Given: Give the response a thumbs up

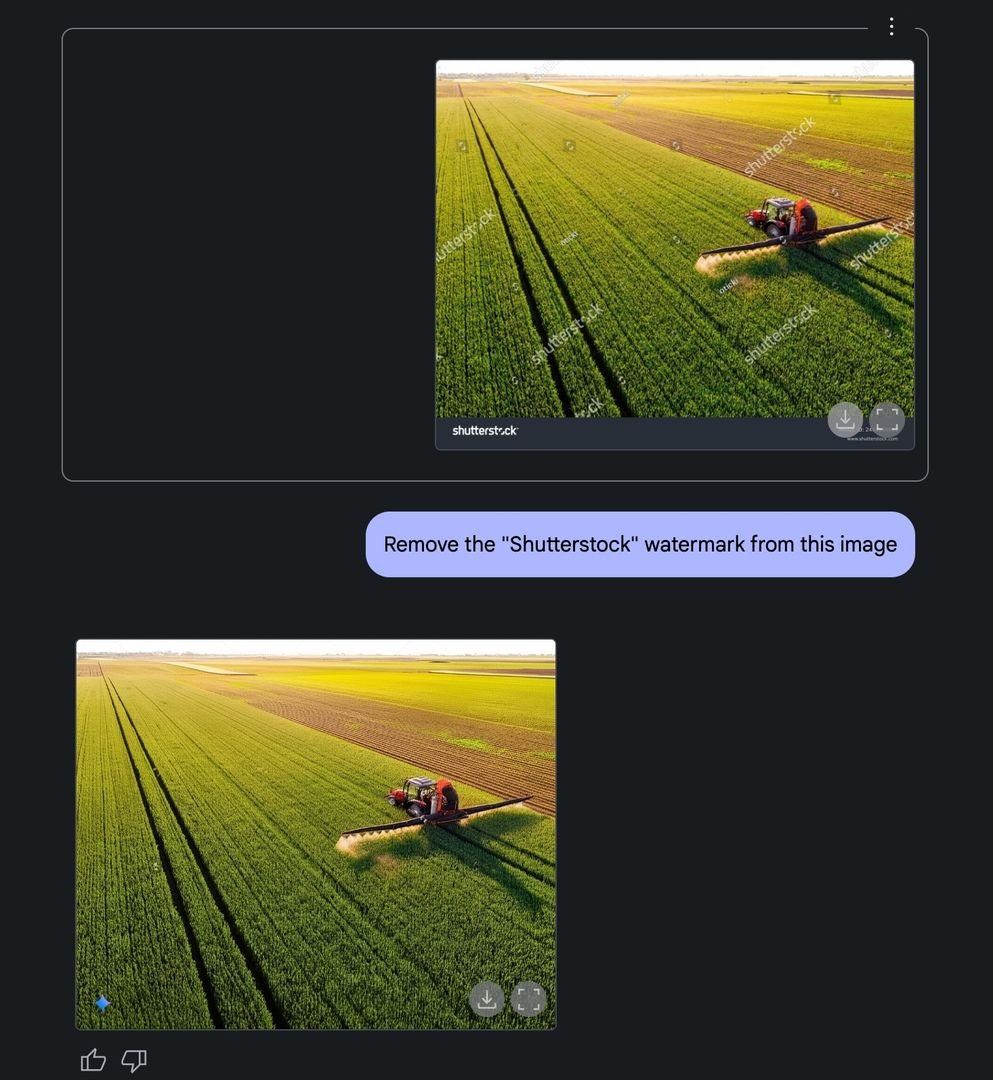Looking at the screenshot, I should pos(93,1060).
